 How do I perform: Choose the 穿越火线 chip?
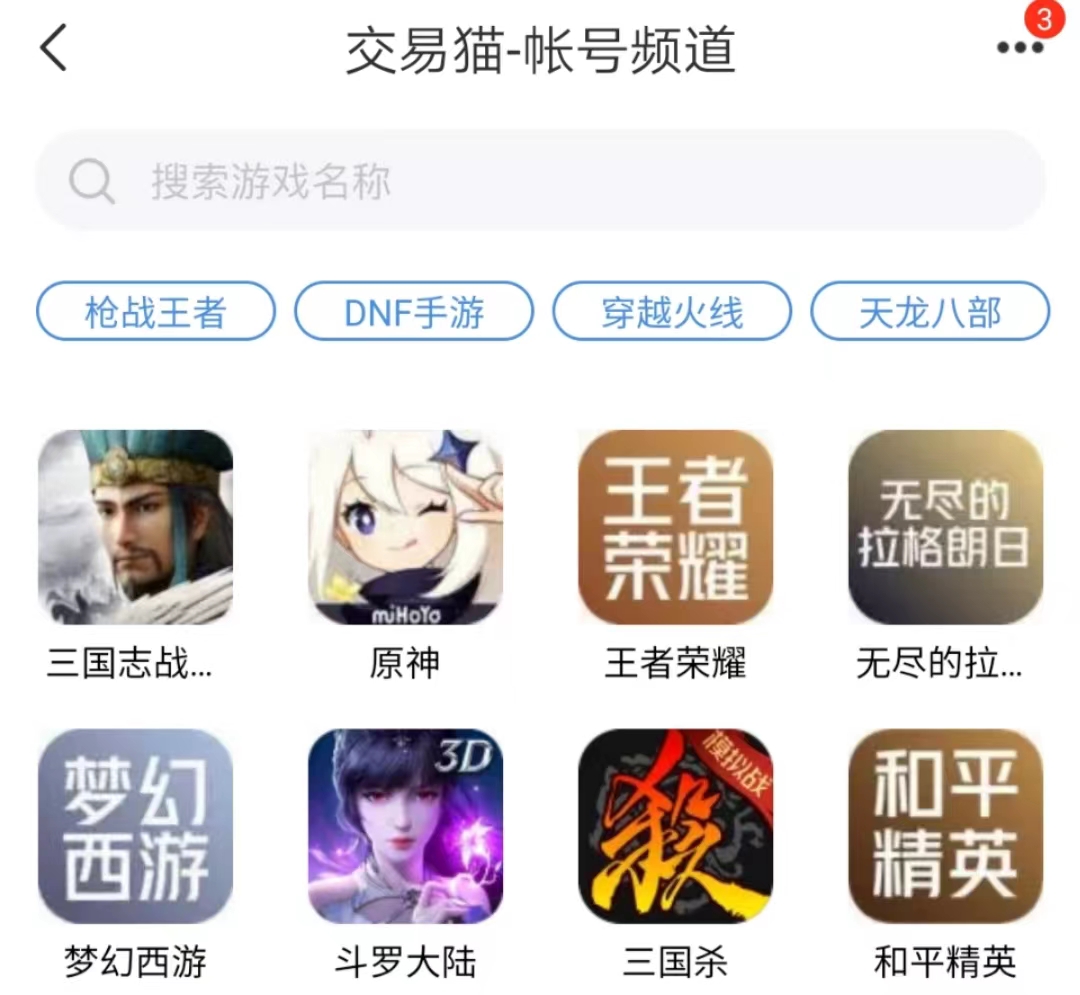672,312
